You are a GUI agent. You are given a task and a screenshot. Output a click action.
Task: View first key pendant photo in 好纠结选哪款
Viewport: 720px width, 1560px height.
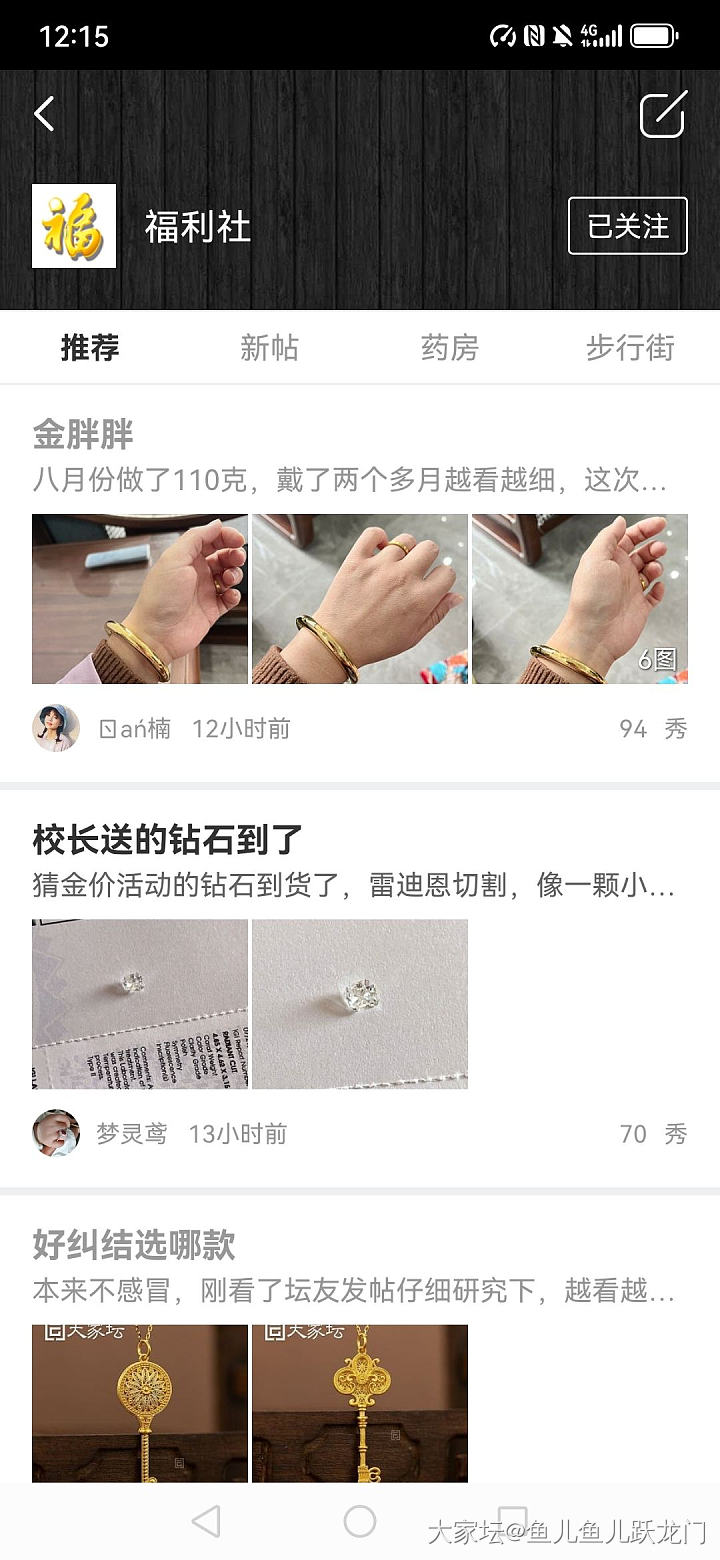pyautogui.click(x=140, y=1402)
